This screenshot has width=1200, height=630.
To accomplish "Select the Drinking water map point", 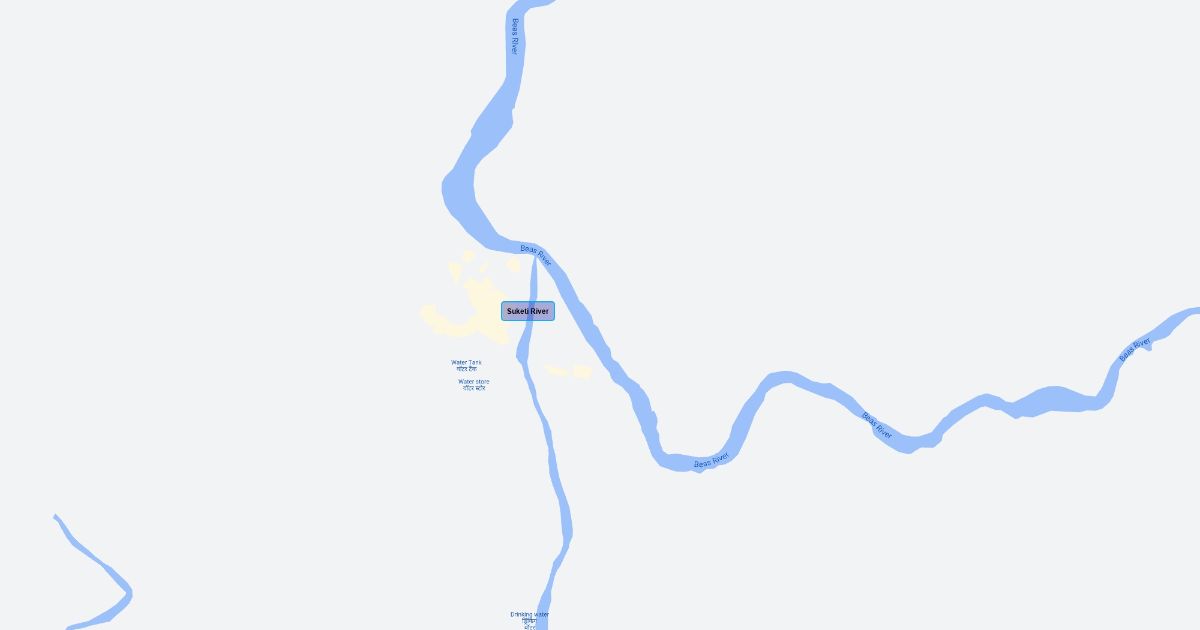I will (x=529, y=618).
